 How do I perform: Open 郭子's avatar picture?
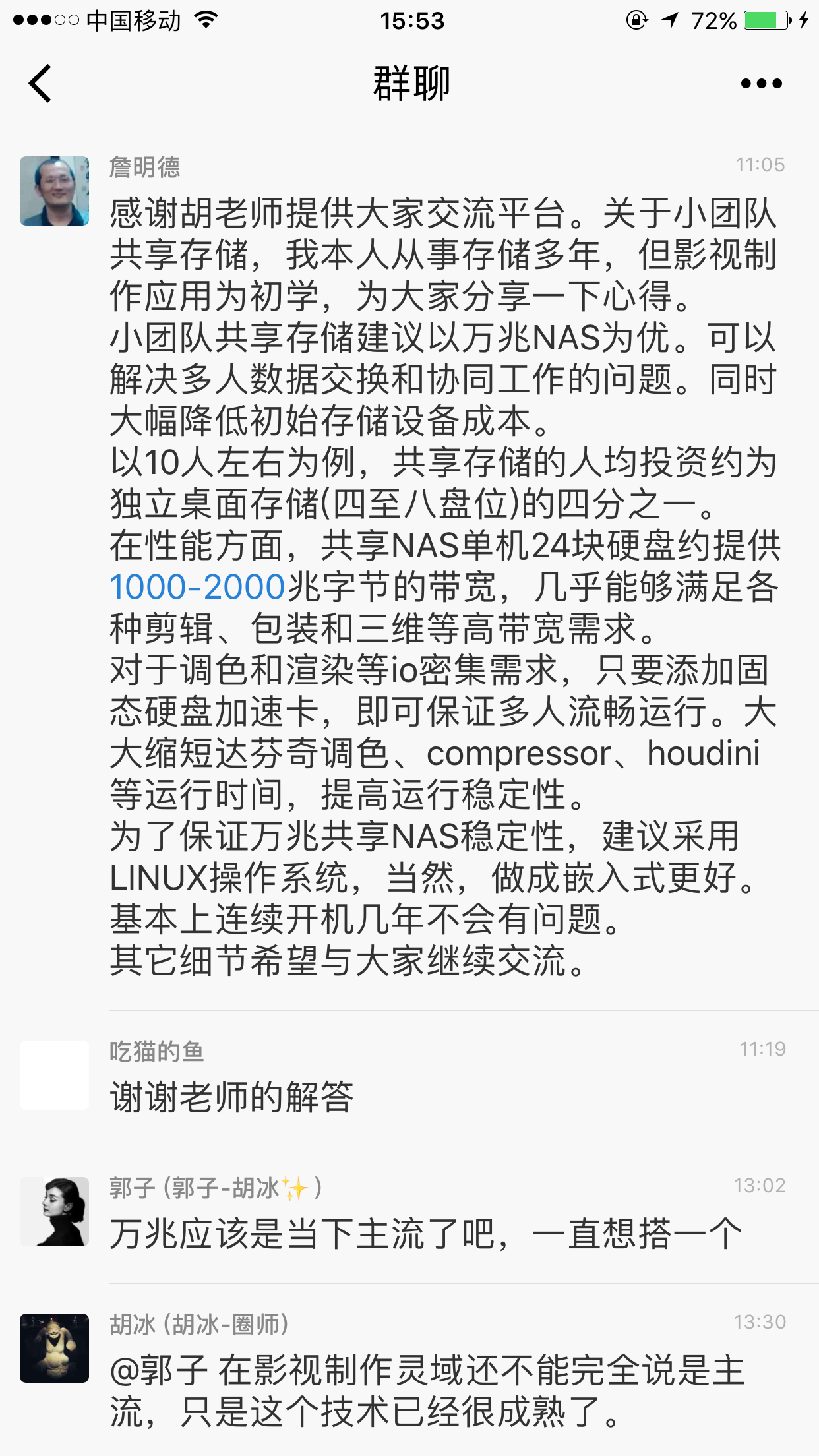pos(54,1211)
